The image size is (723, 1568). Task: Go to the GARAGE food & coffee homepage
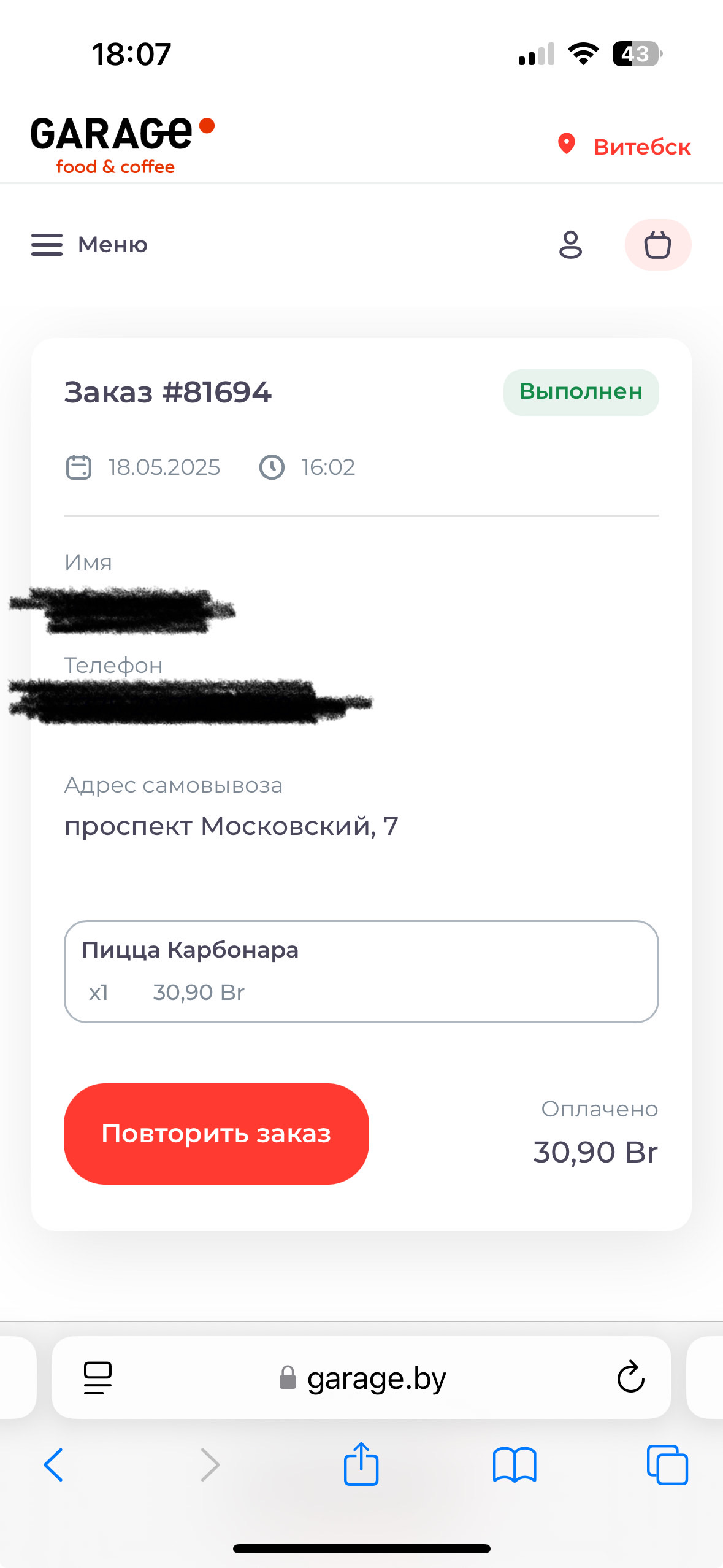point(121,145)
